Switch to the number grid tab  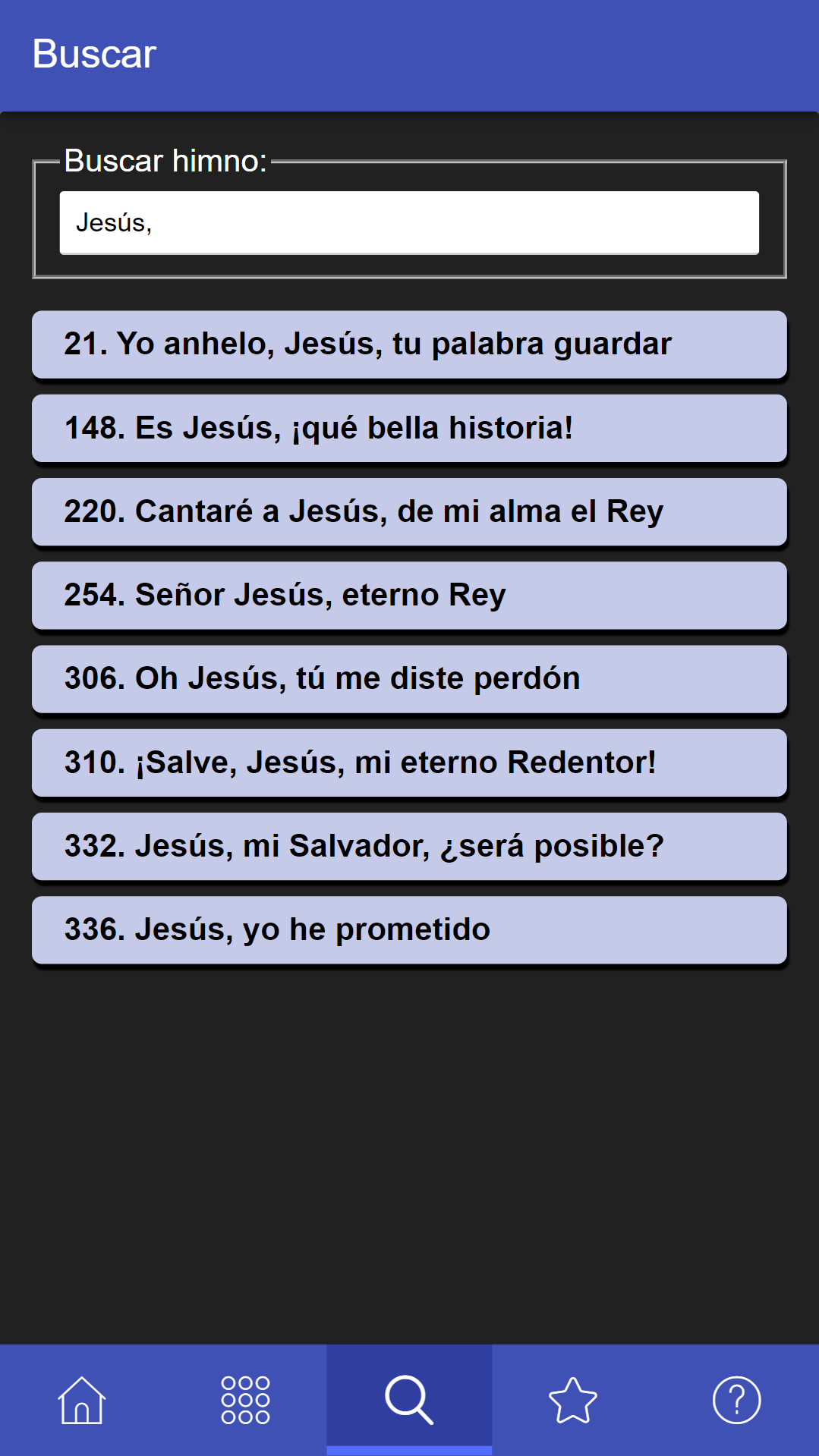(245, 1400)
